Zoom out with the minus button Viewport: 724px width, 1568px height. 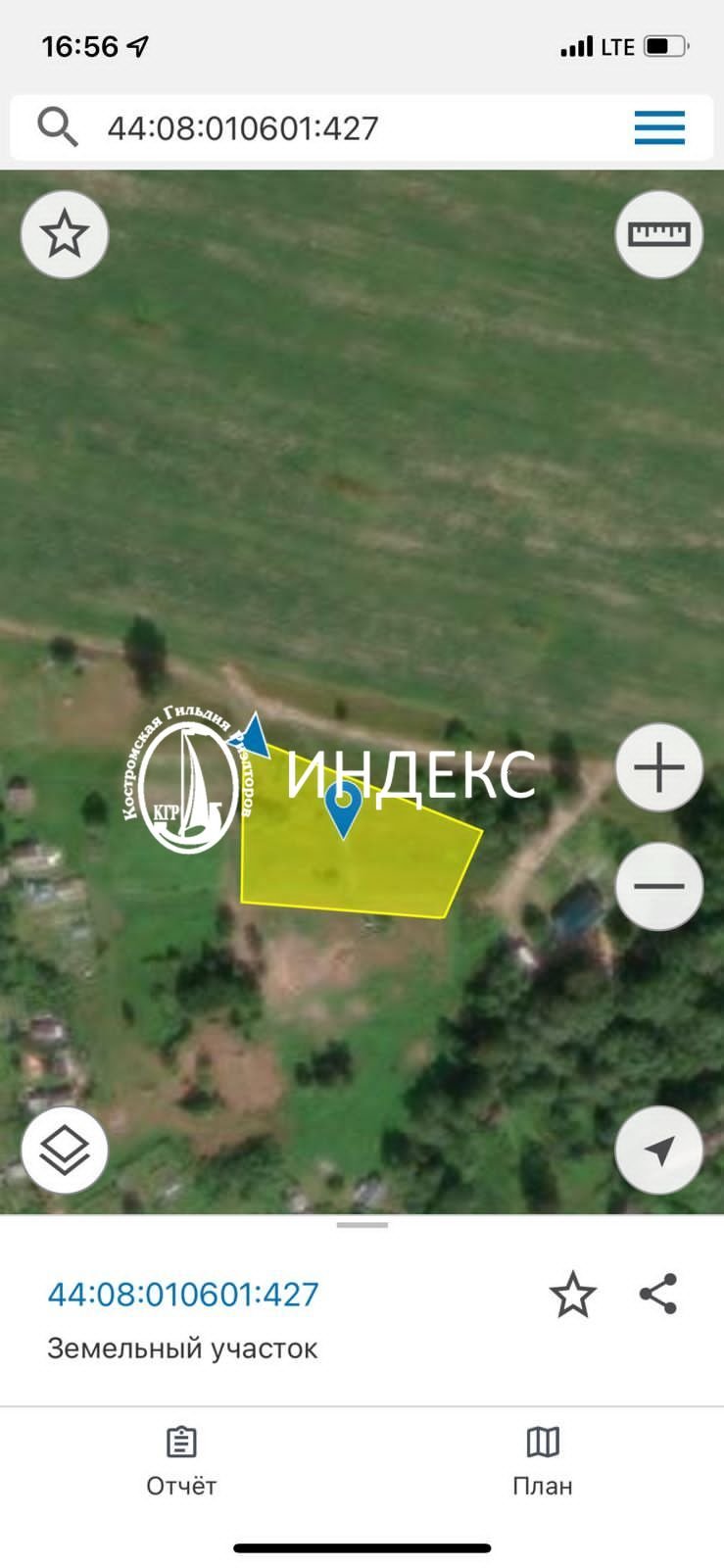659,886
